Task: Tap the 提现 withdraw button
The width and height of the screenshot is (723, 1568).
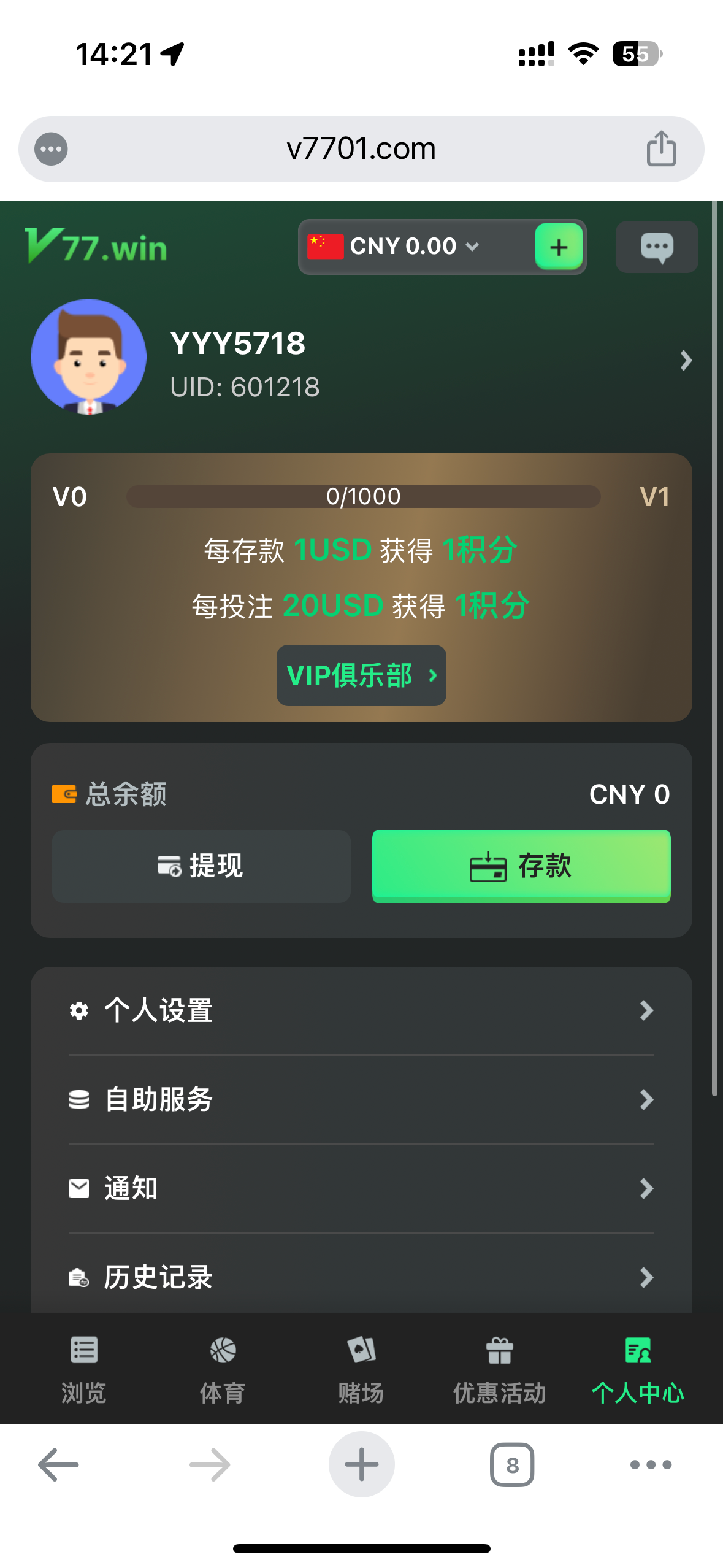Action: click(x=201, y=866)
